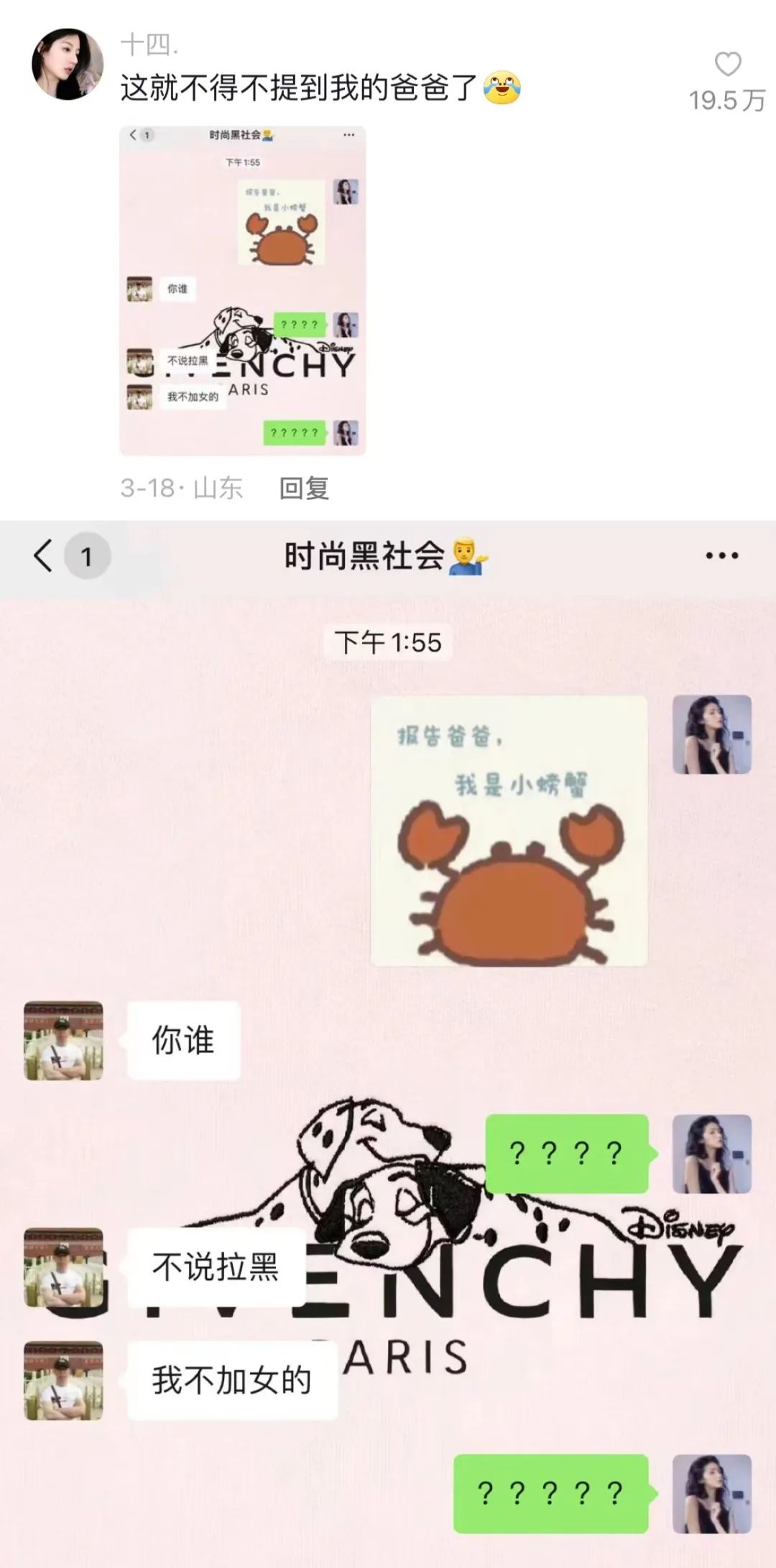
Task: Tap the heart icon to like the comment
Action: tap(728, 65)
